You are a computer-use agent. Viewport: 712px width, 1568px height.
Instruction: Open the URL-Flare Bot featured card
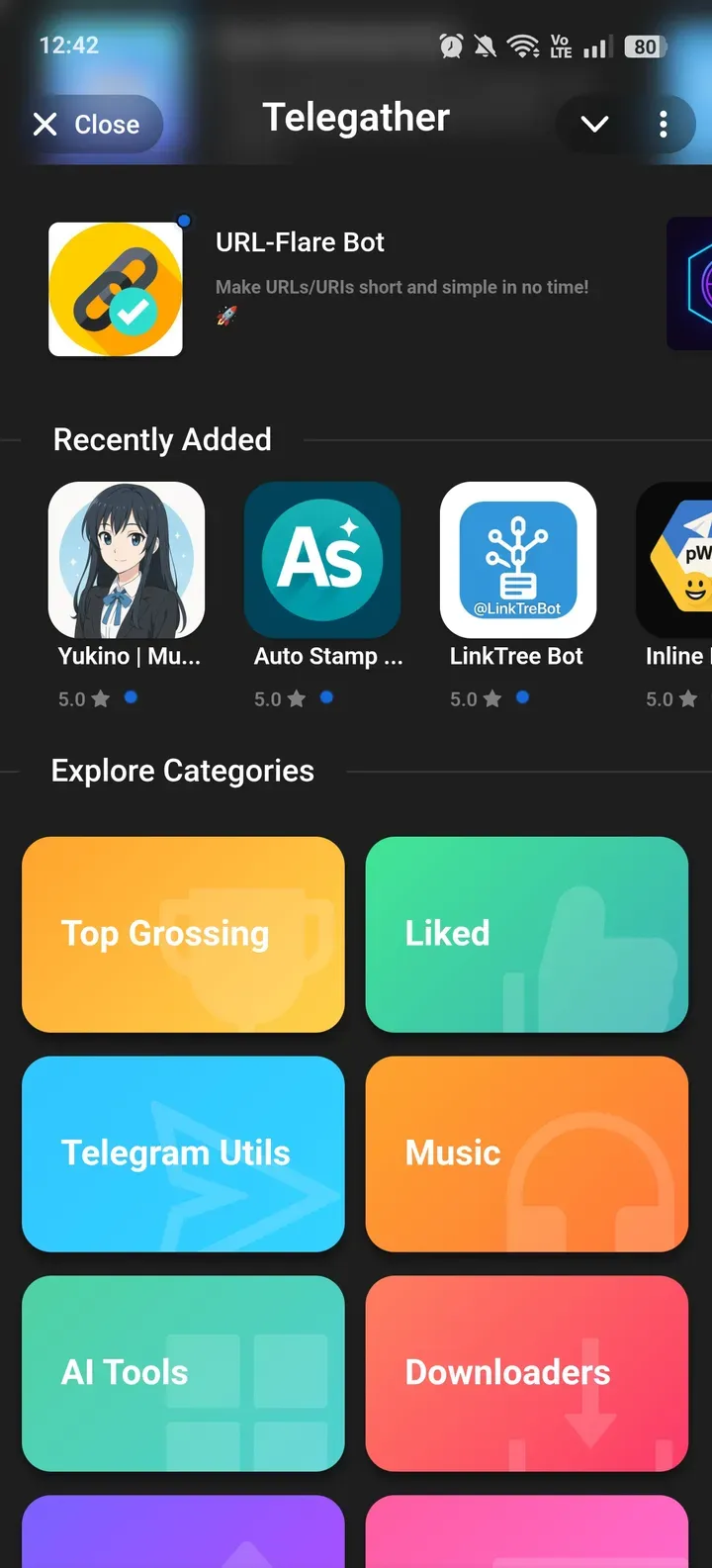[326, 288]
